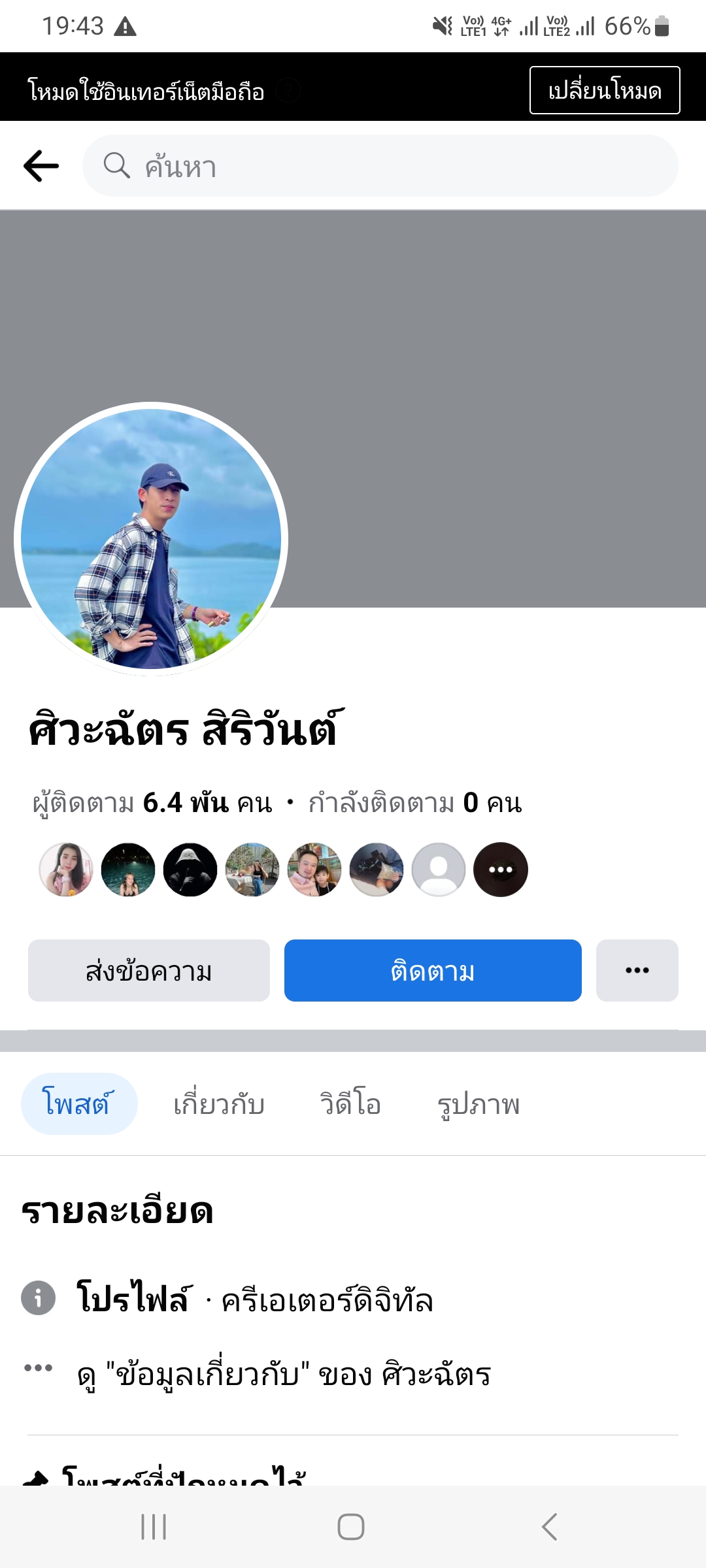706x1568 pixels.
Task: Tap the เปลี่ยนโหมด button
Action: pyautogui.click(x=604, y=90)
